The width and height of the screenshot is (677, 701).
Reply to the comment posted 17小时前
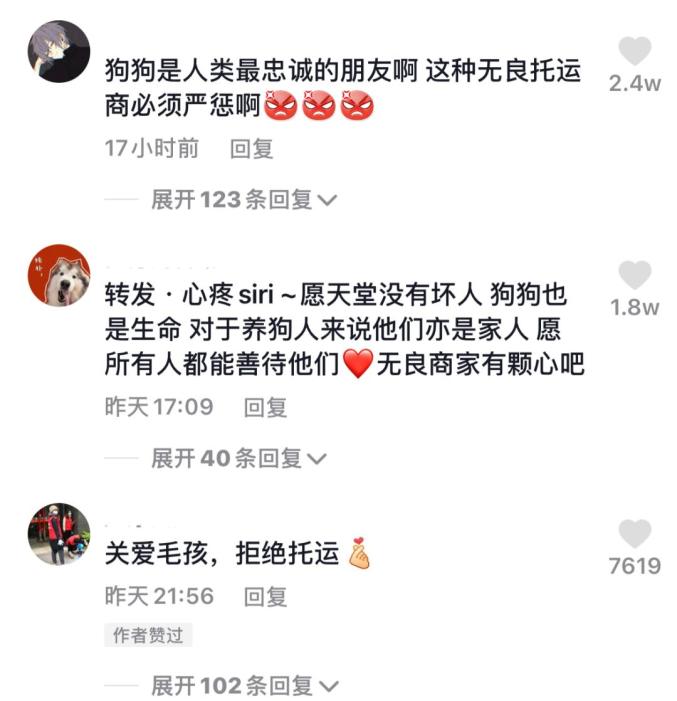(252, 149)
